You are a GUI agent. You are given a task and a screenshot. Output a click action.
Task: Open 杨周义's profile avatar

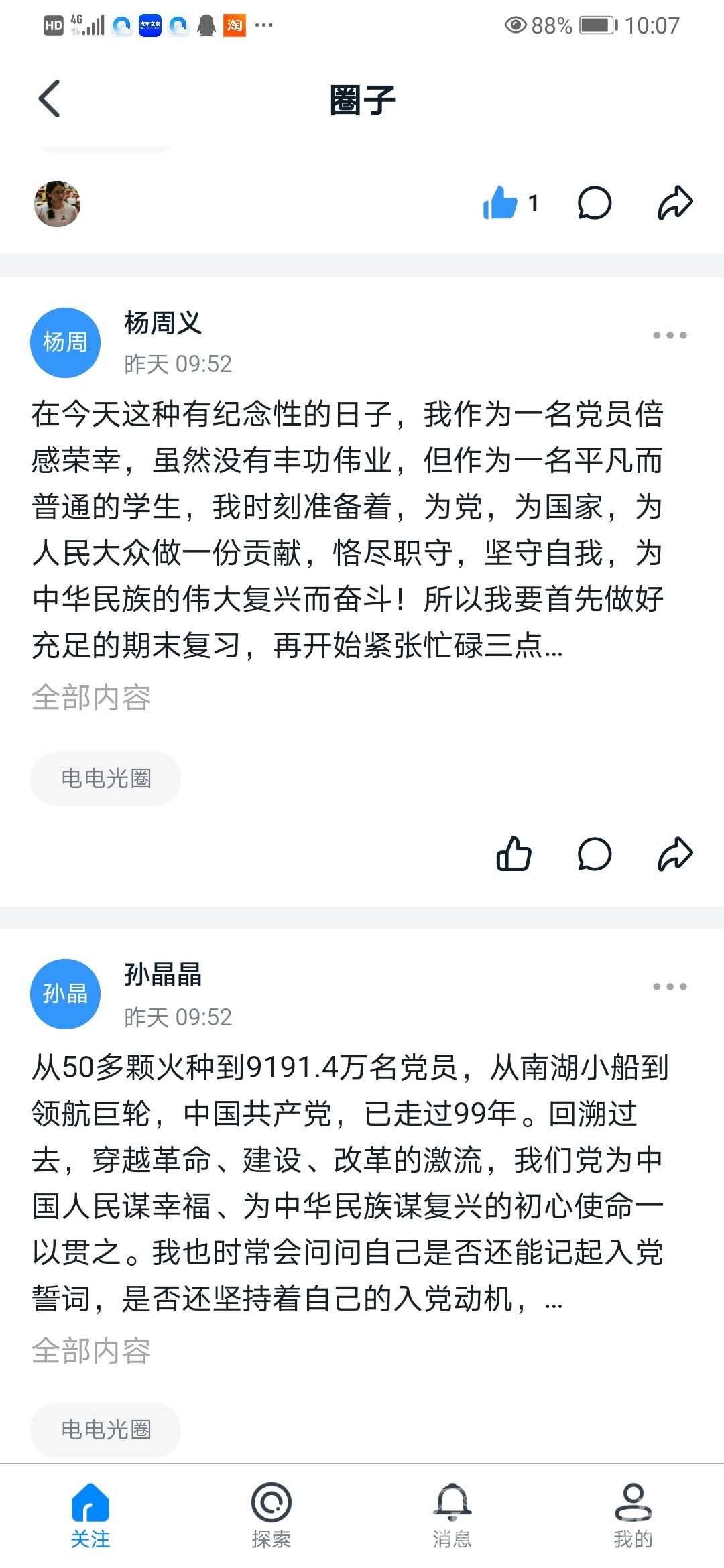(x=65, y=342)
